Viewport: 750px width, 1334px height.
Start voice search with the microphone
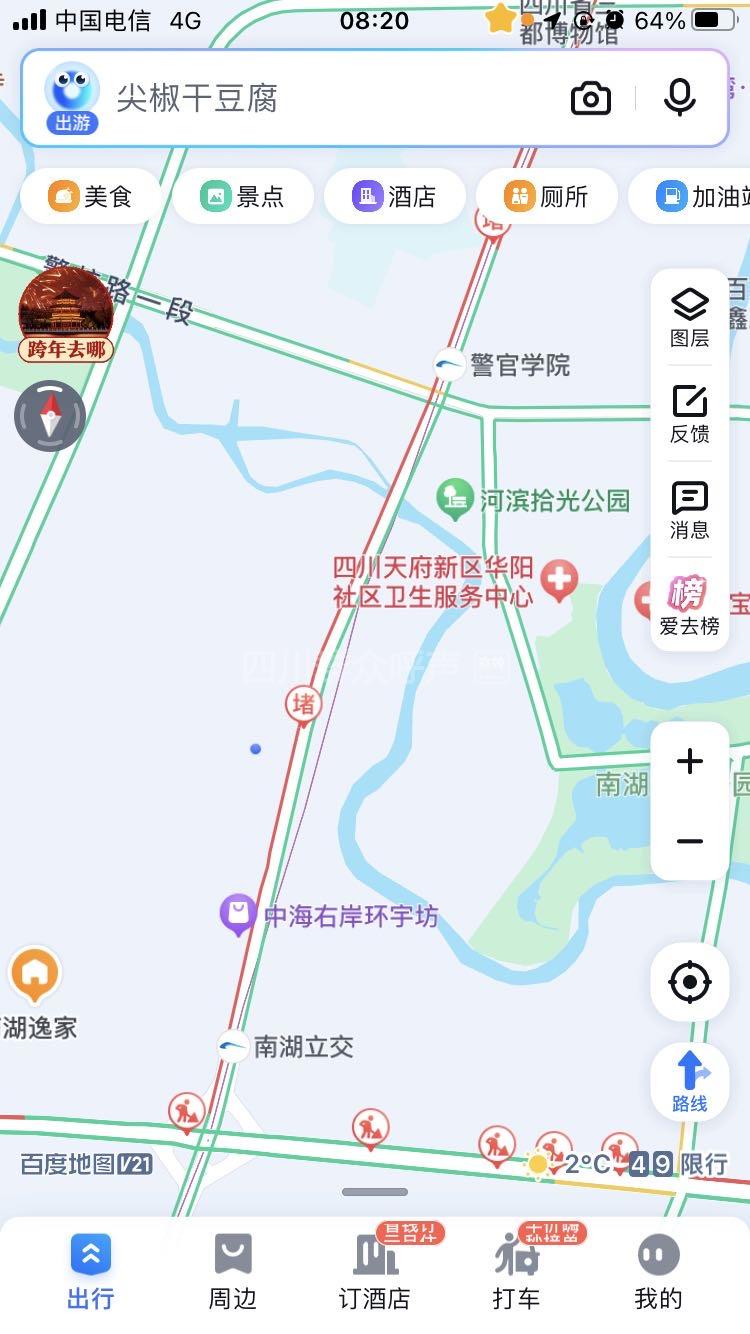click(x=679, y=98)
